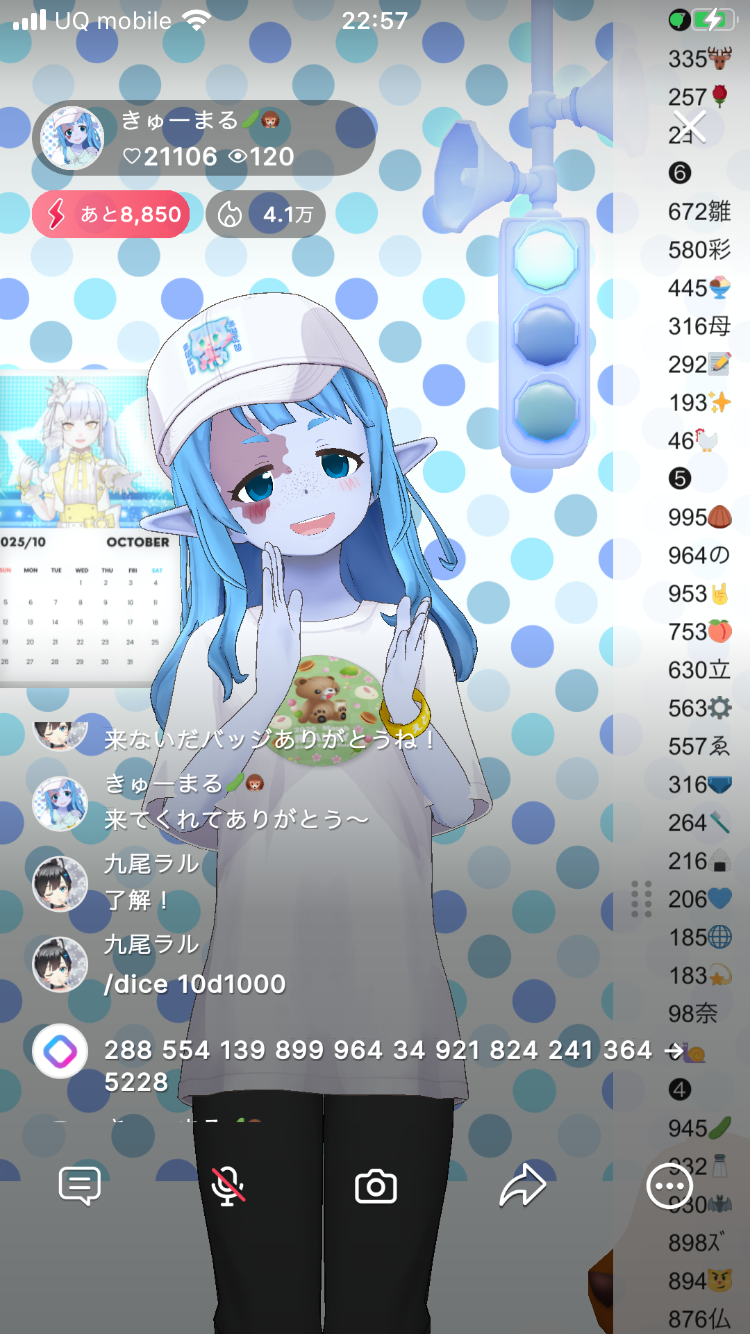750x1334 pixels.
Task: Open the more options menu
Action: pyautogui.click(x=669, y=1186)
